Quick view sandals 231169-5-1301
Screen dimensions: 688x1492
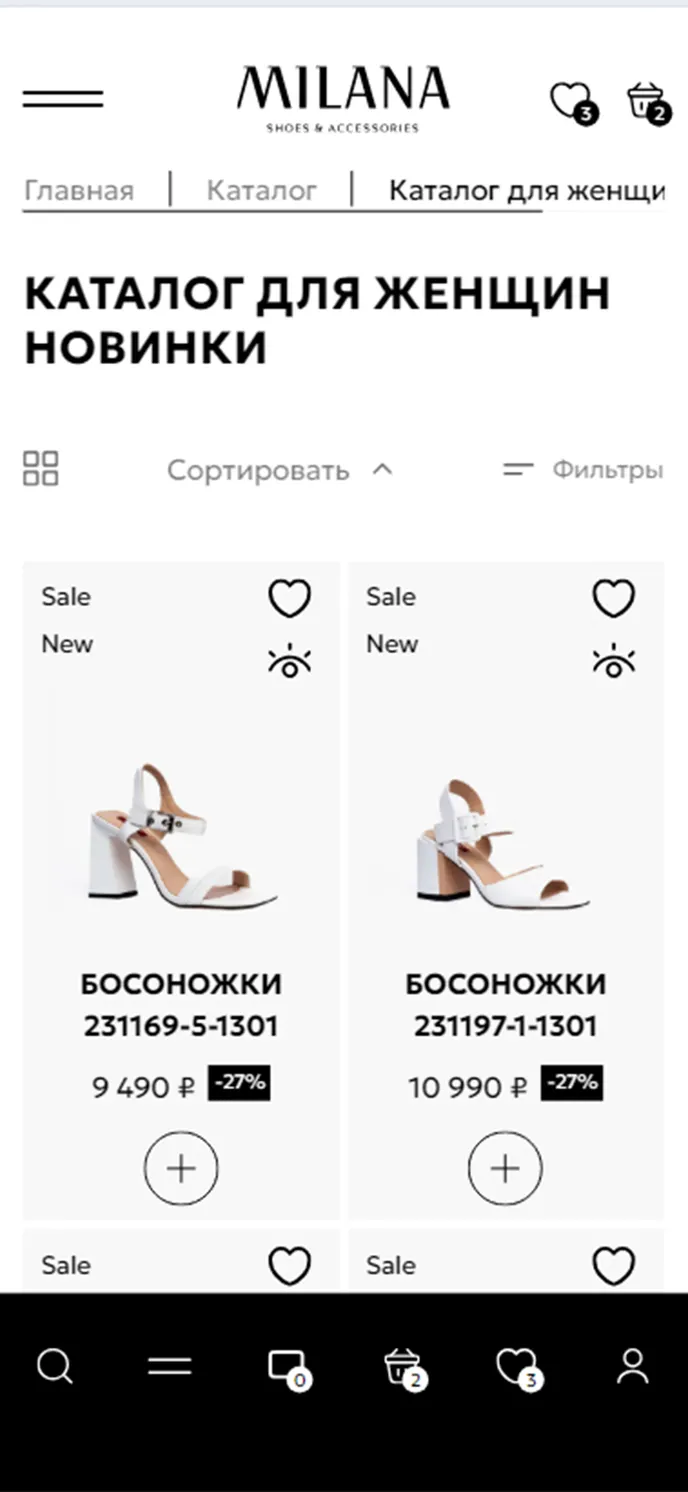pyautogui.click(x=290, y=662)
